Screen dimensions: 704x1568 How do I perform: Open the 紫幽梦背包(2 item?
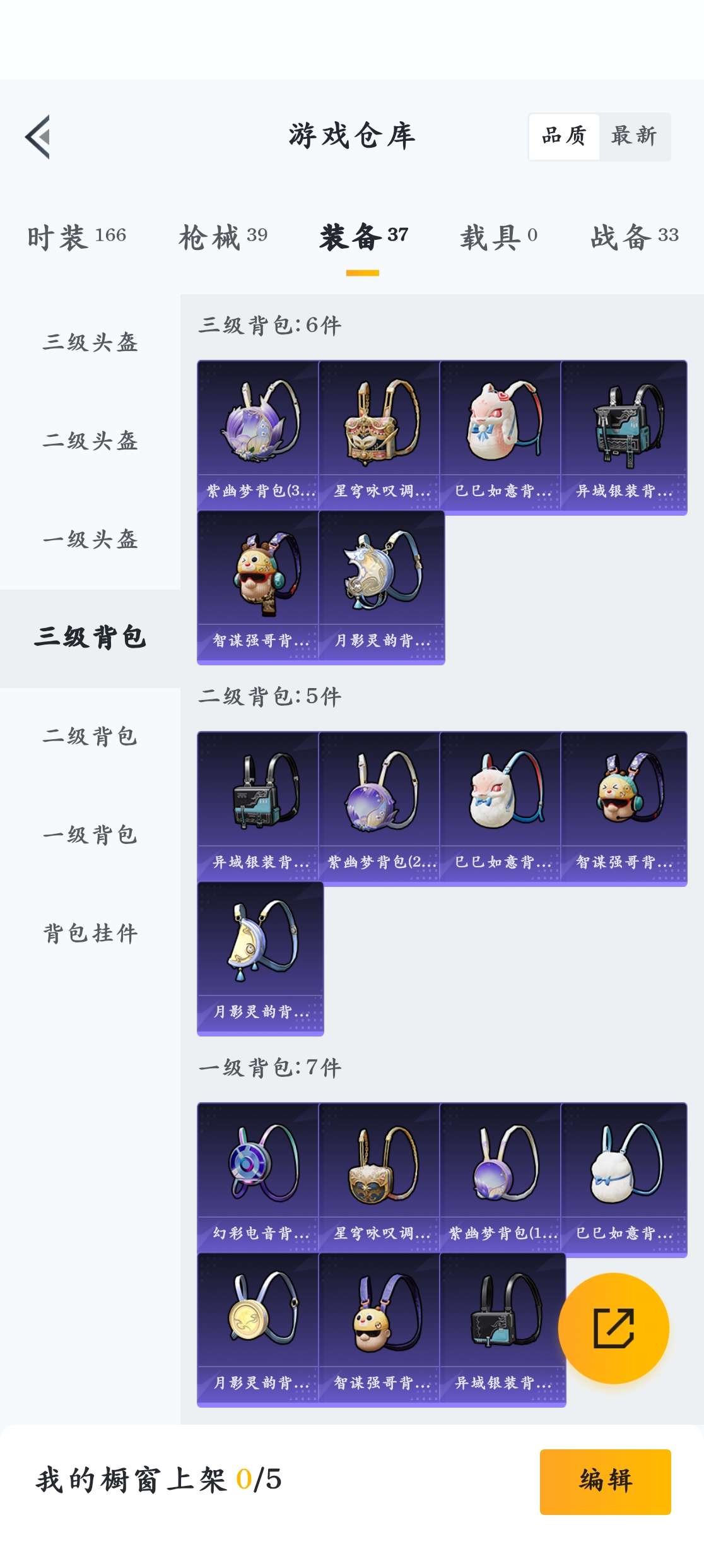pyautogui.click(x=379, y=807)
